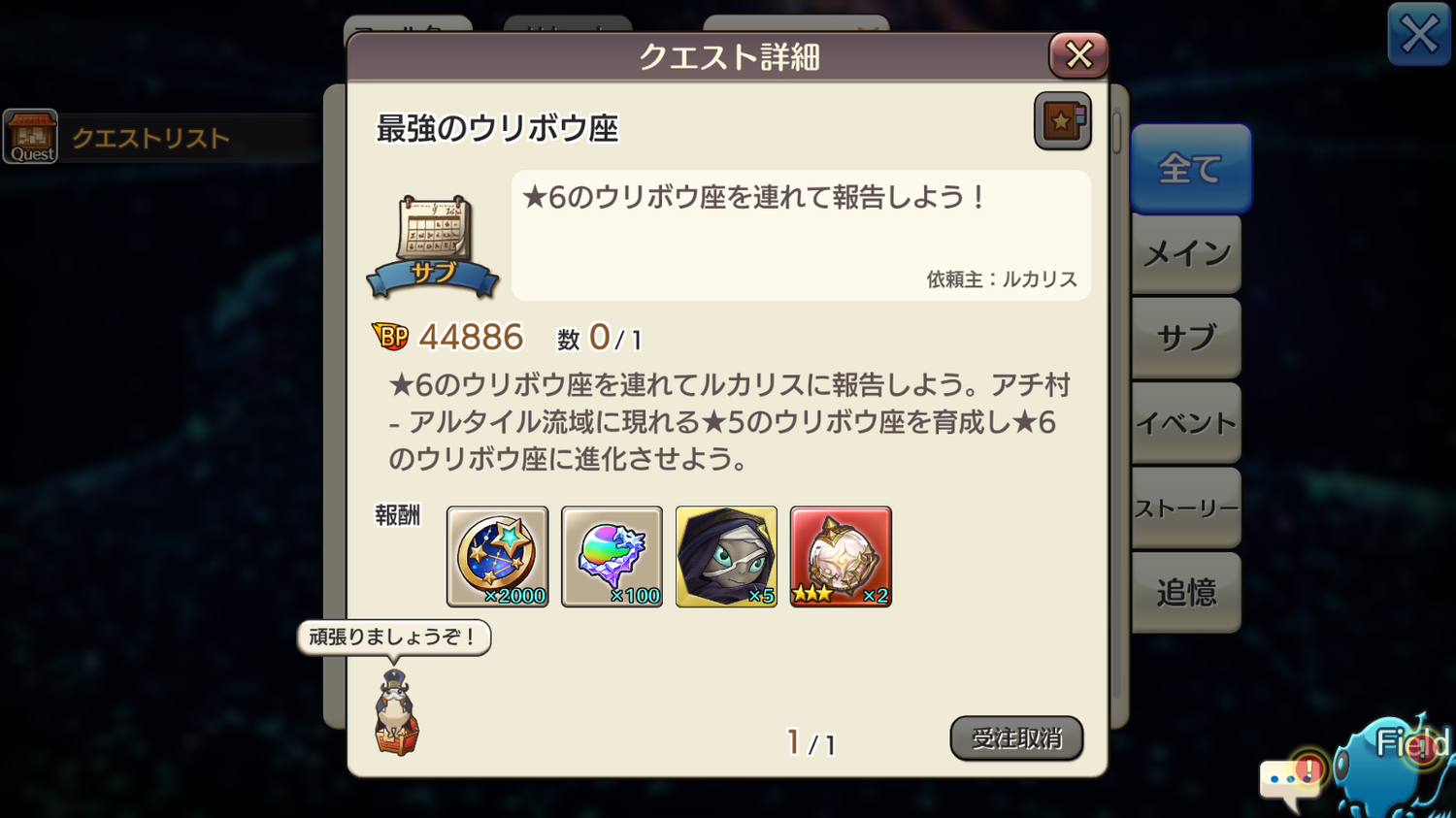Show the ストーリー quest tab
This screenshot has width=1456, height=818.
[1186, 507]
